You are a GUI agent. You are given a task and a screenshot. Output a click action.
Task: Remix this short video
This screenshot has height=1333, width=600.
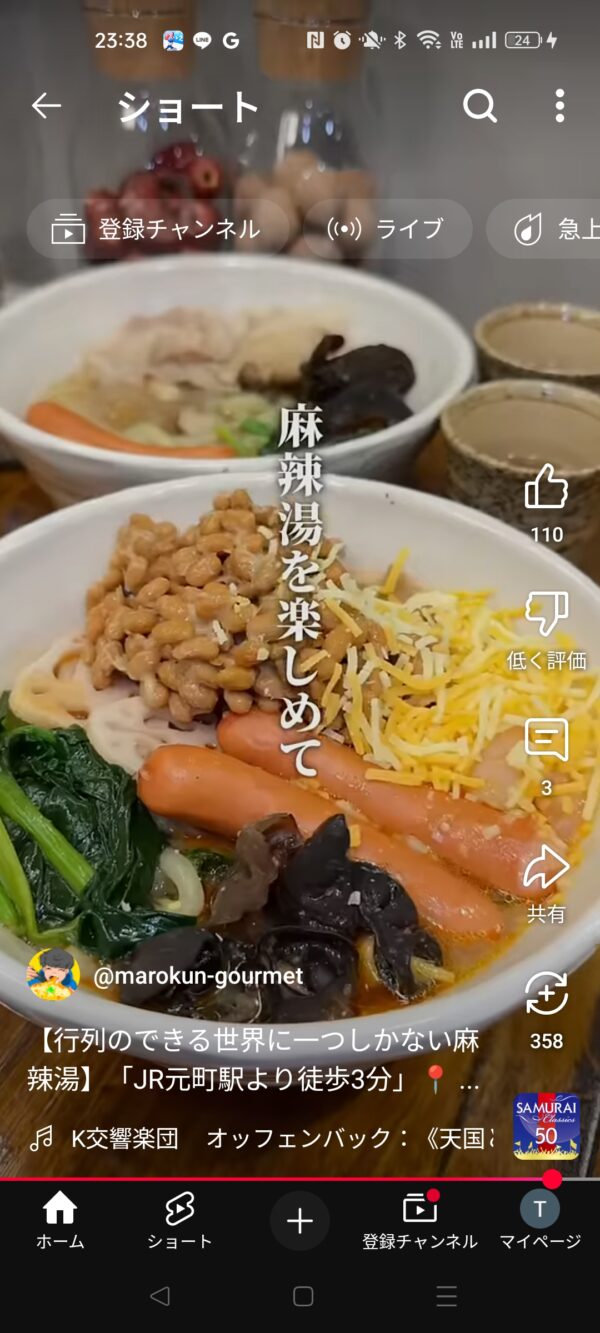[546, 995]
